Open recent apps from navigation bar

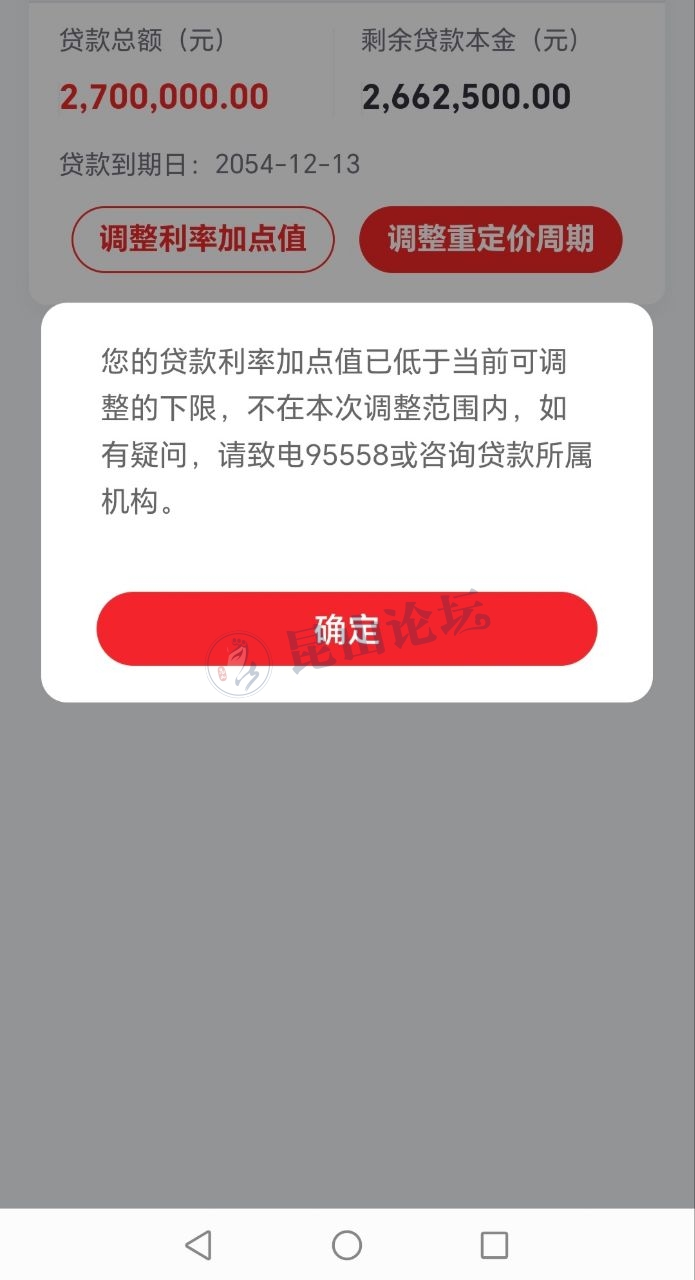[494, 1245]
